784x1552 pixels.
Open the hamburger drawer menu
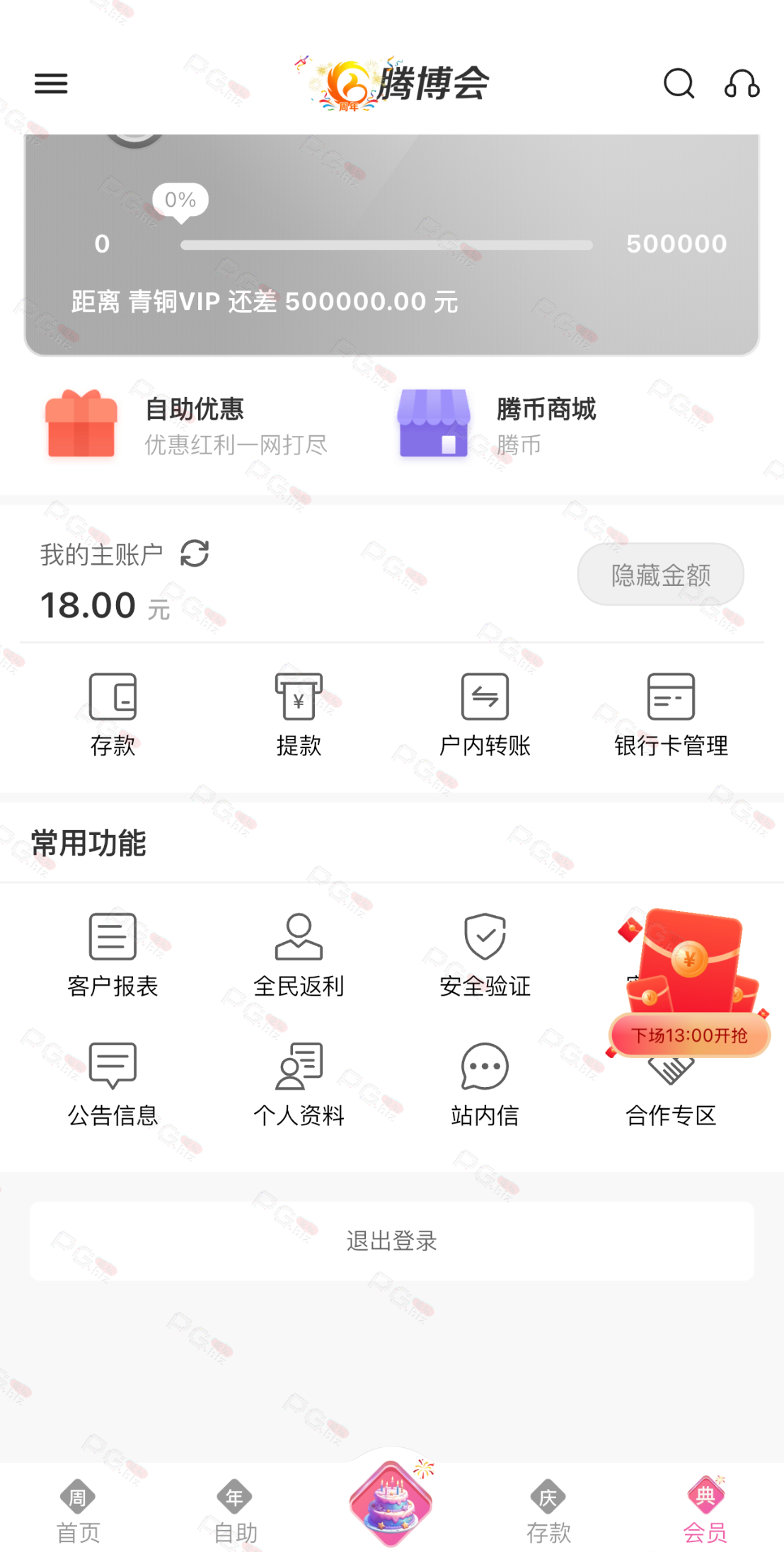point(51,84)
